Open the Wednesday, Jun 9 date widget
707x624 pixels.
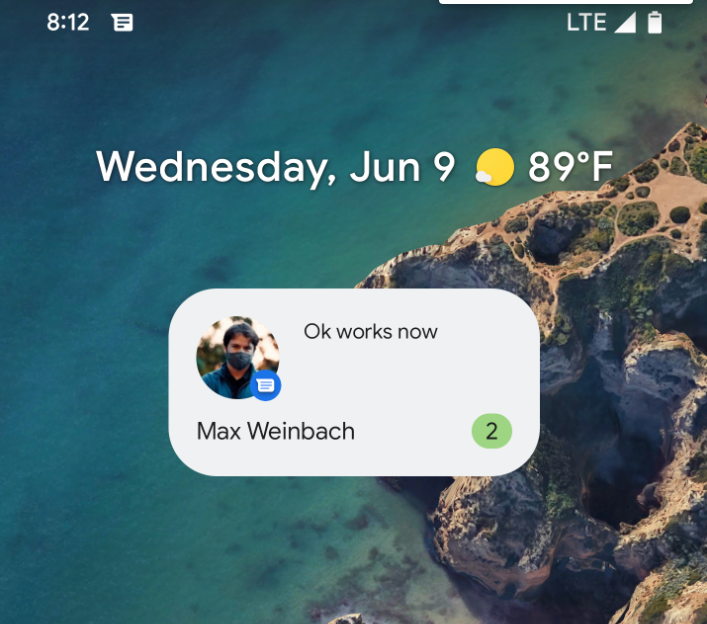tap(276, 167)
